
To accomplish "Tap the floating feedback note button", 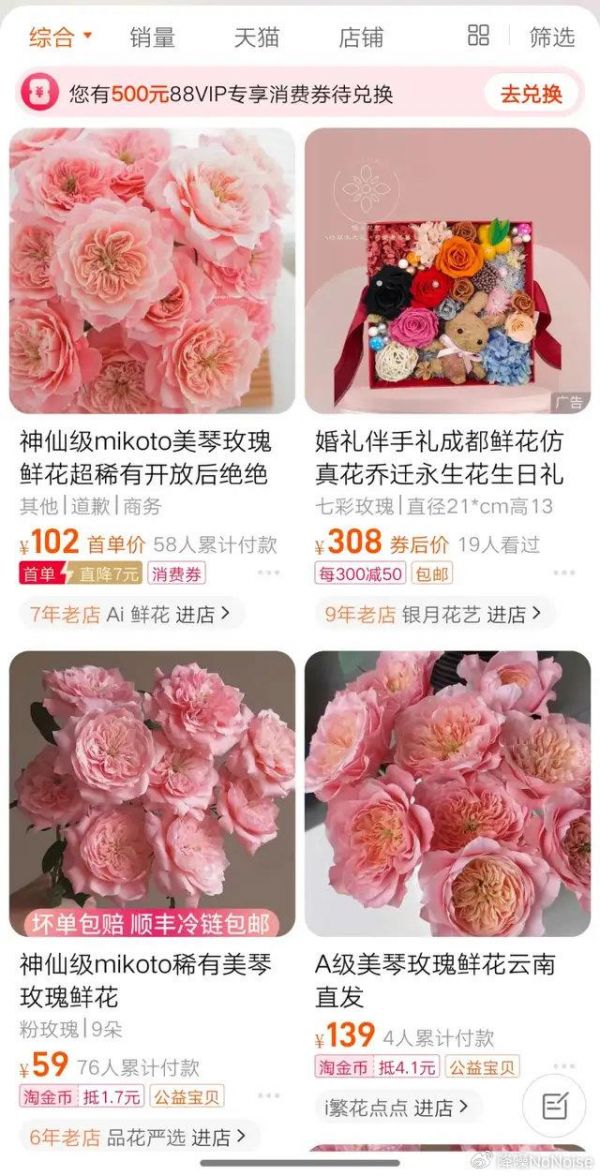I will [x=555, y=1106].
